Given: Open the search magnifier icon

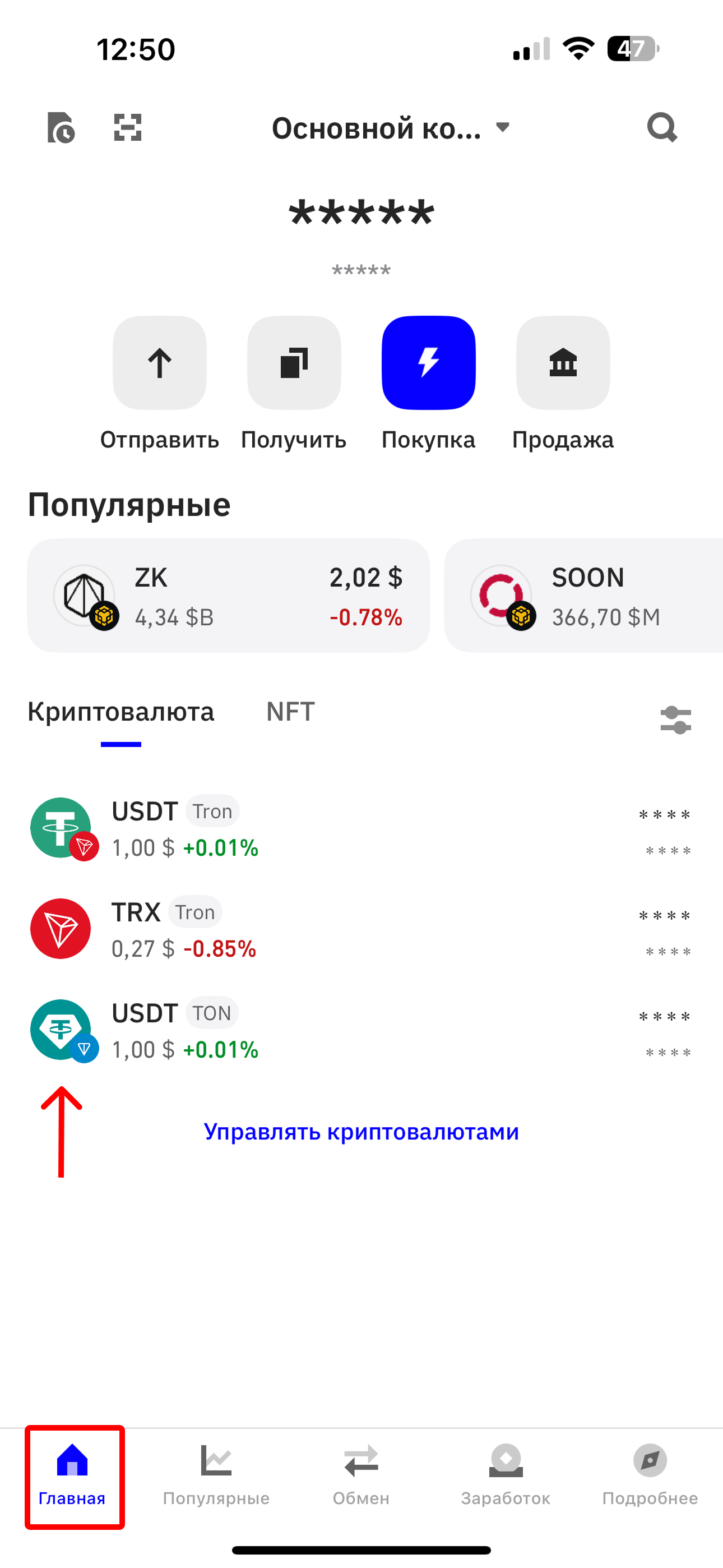Looking at the screenshot, I should [661, 128].
